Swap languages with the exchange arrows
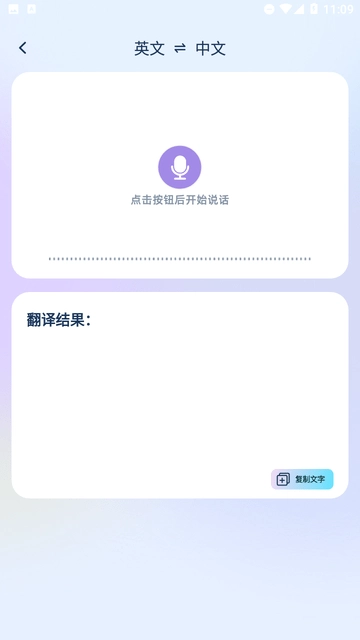Screen dimensions: 360x640 point(180,49)
